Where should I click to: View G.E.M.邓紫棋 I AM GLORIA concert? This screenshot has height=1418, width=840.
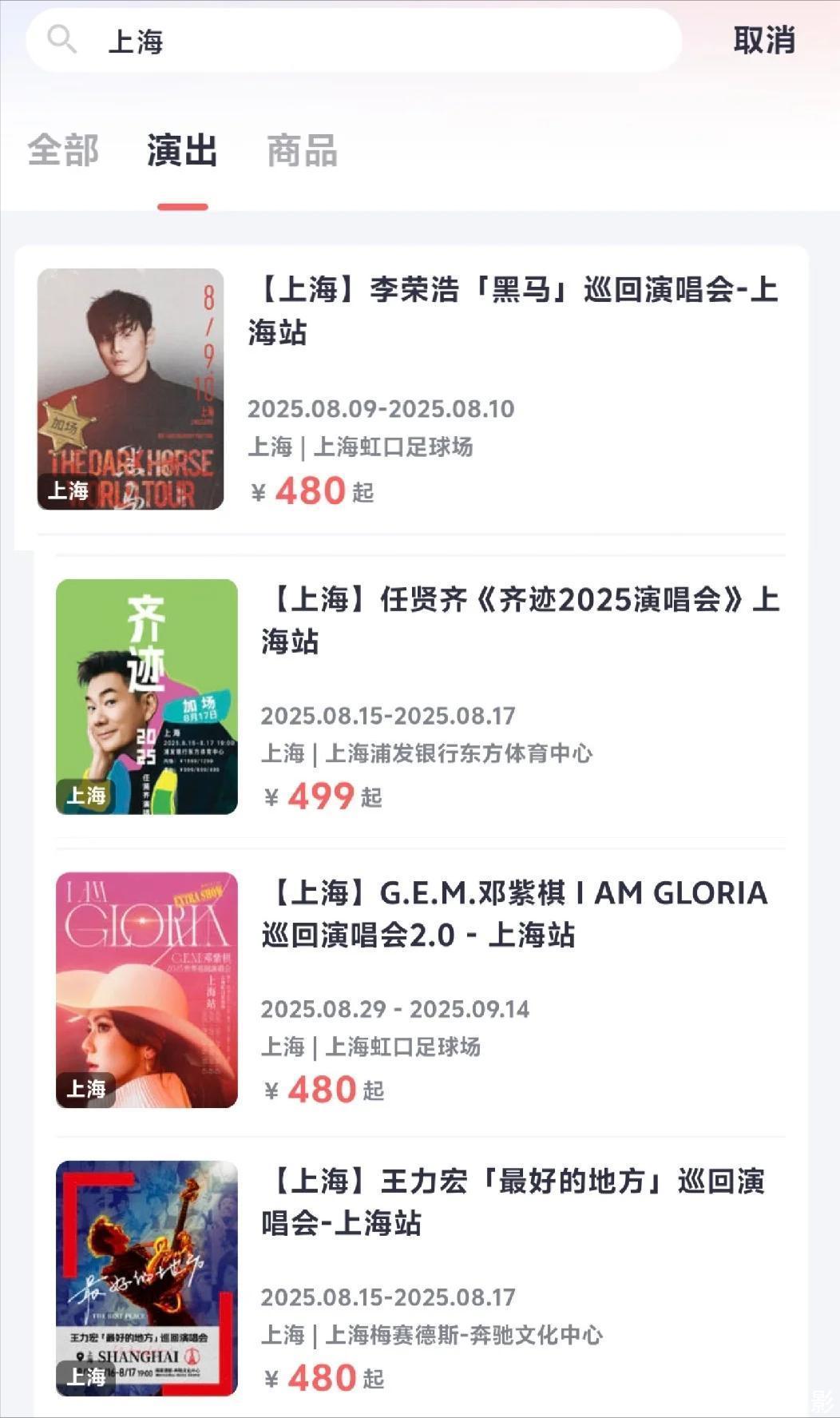pos(515,913)
